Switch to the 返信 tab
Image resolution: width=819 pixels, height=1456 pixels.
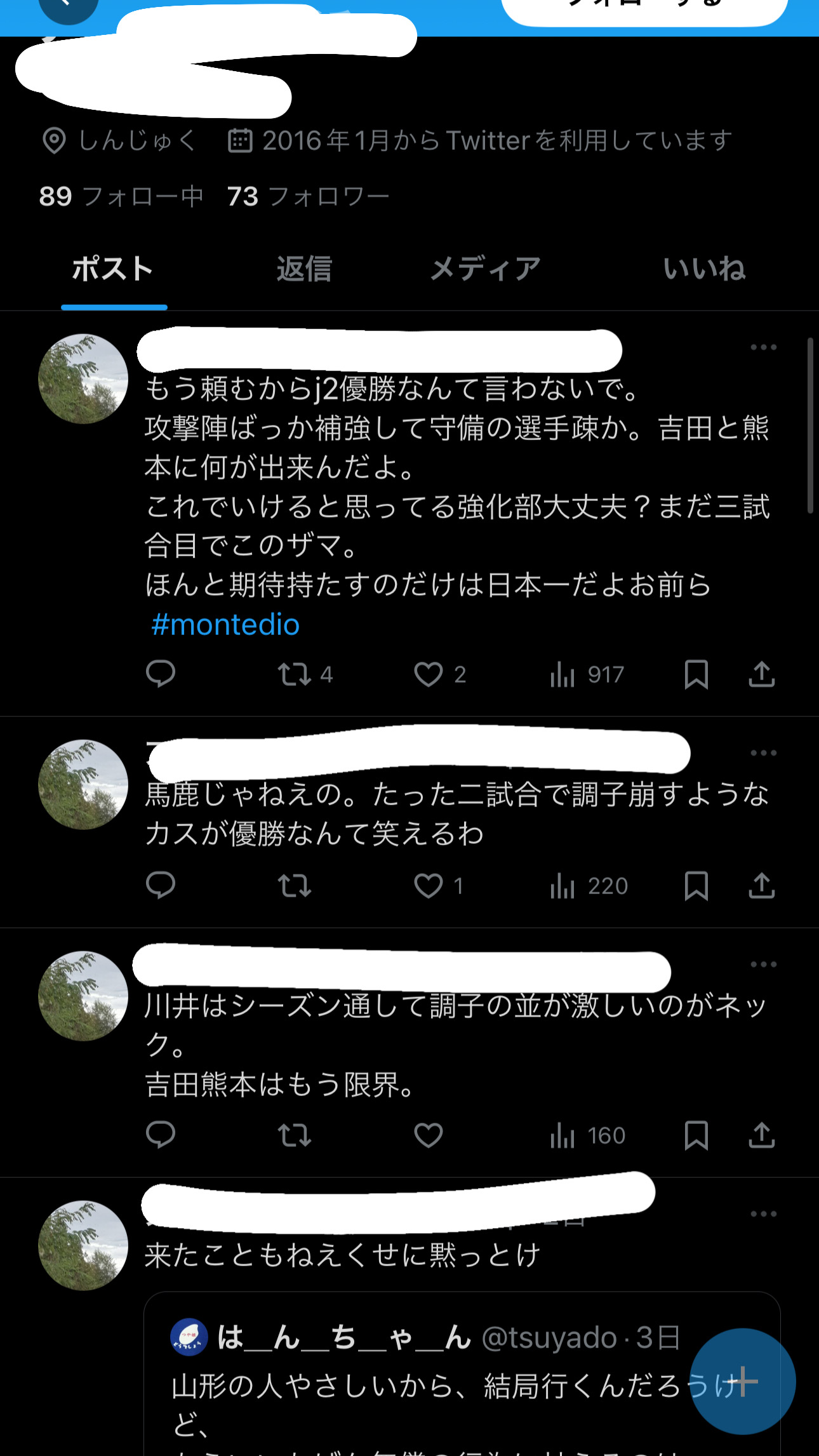pos(304,269)
